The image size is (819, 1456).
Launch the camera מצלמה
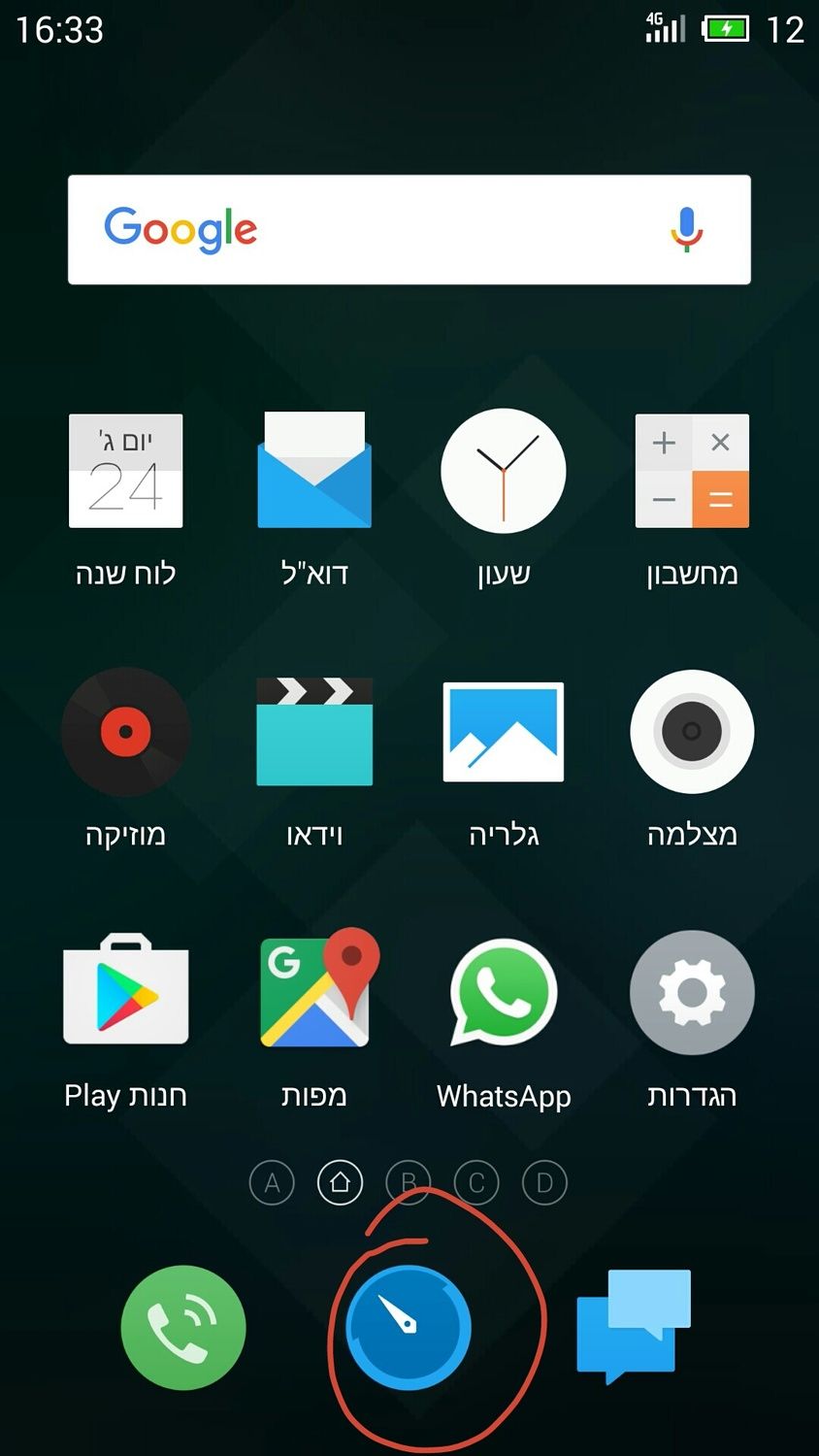point(692,730)
